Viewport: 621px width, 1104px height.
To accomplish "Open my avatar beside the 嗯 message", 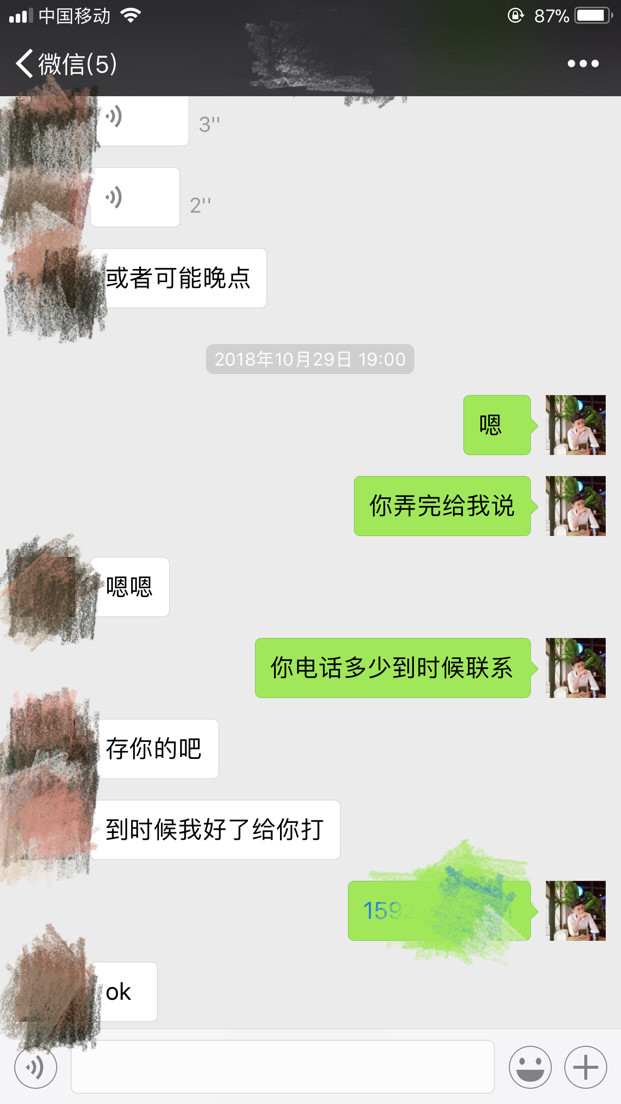I will pyautogui.click(x=576, y=425).
